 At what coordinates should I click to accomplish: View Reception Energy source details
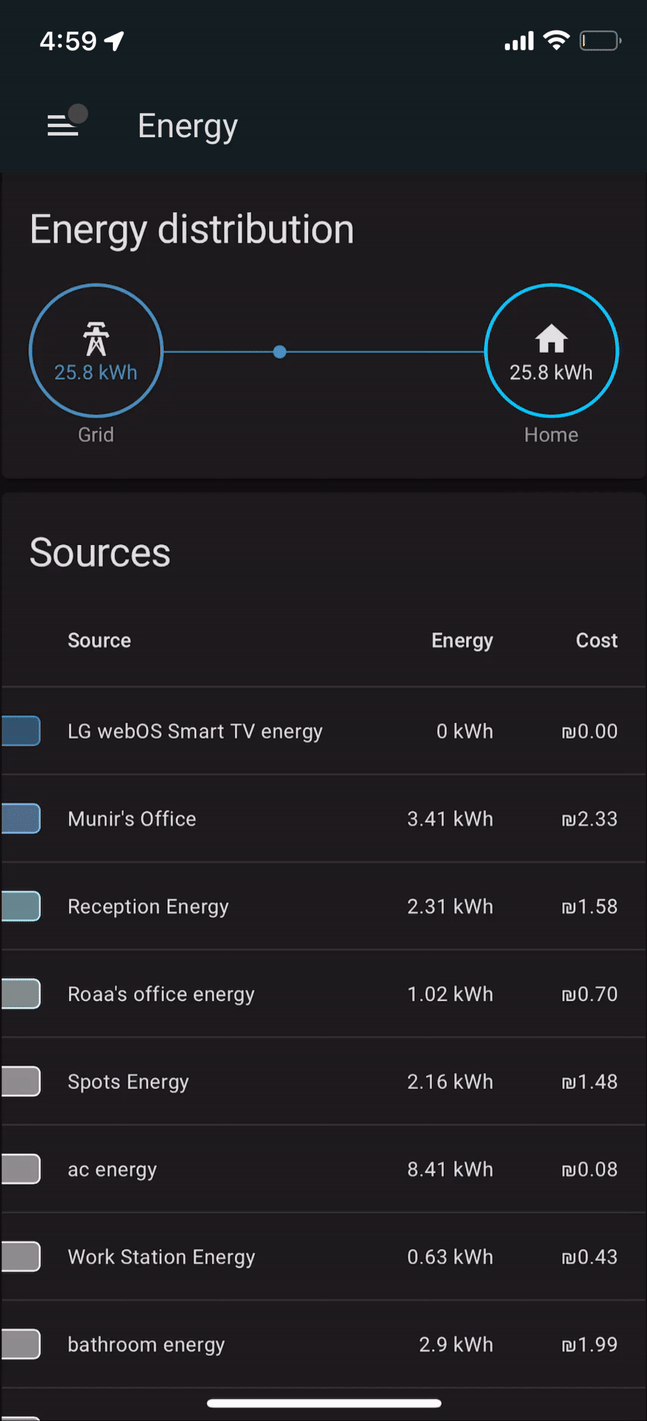point(148,907)
